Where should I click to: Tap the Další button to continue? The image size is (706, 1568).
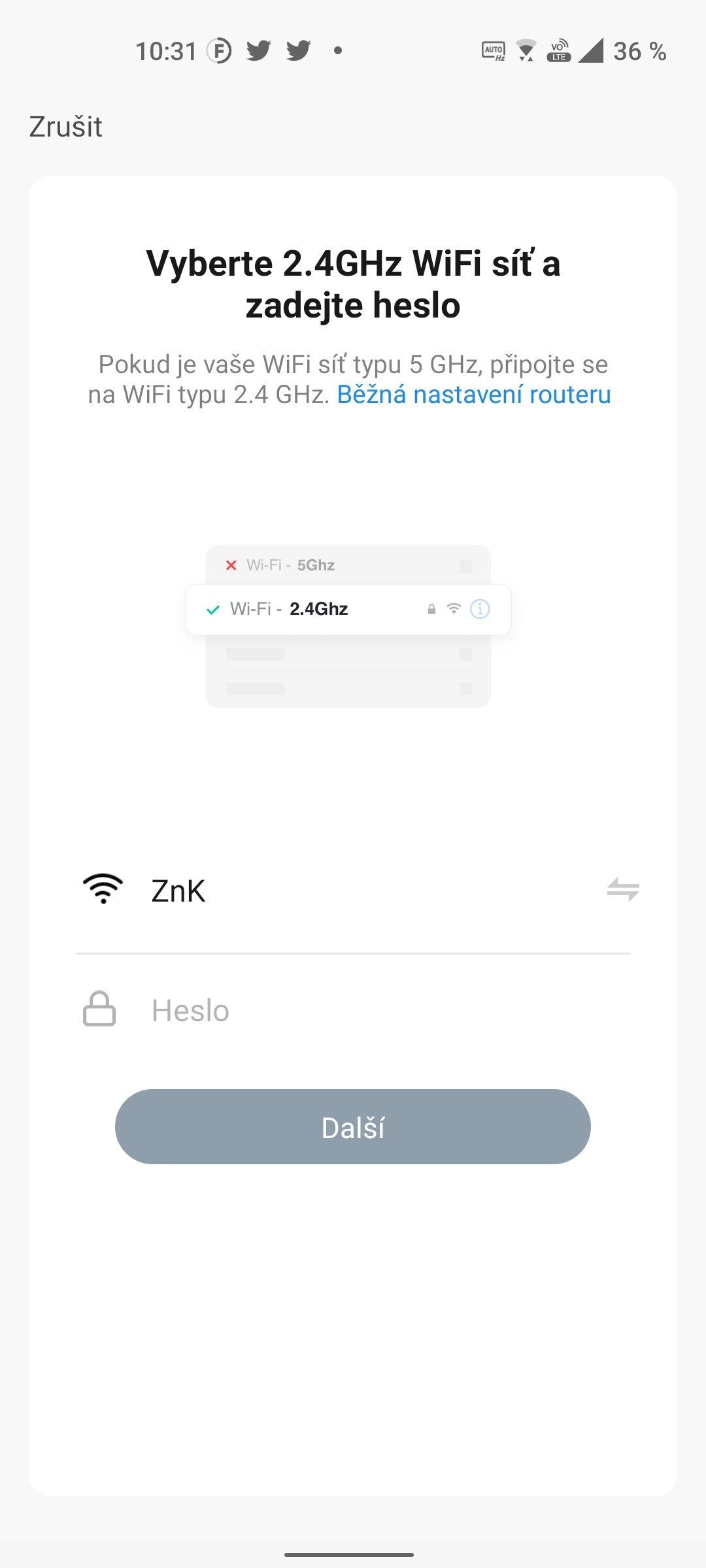click(353, 1127)
